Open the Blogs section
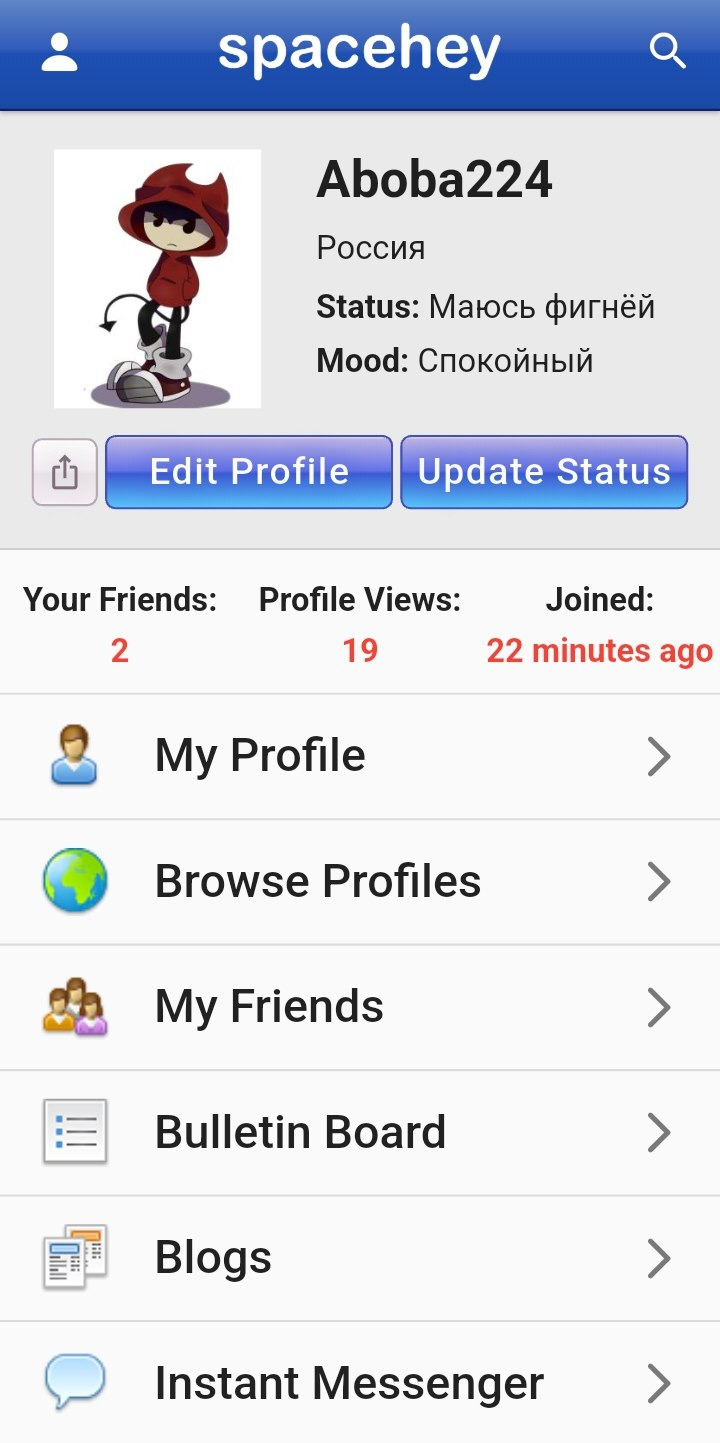 tap(360, 1258)
